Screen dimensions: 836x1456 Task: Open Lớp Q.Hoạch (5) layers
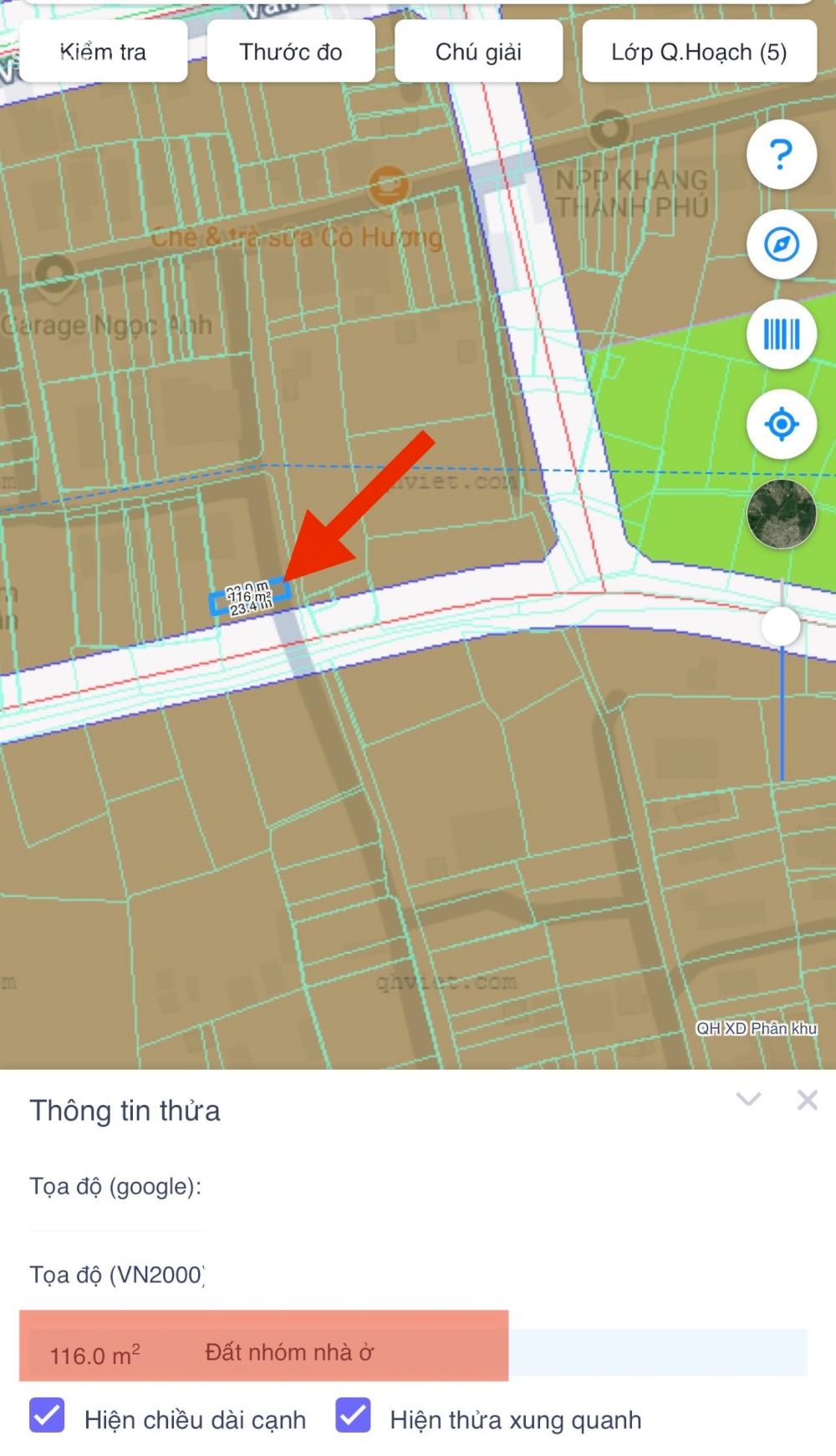[x=699, y=52]
